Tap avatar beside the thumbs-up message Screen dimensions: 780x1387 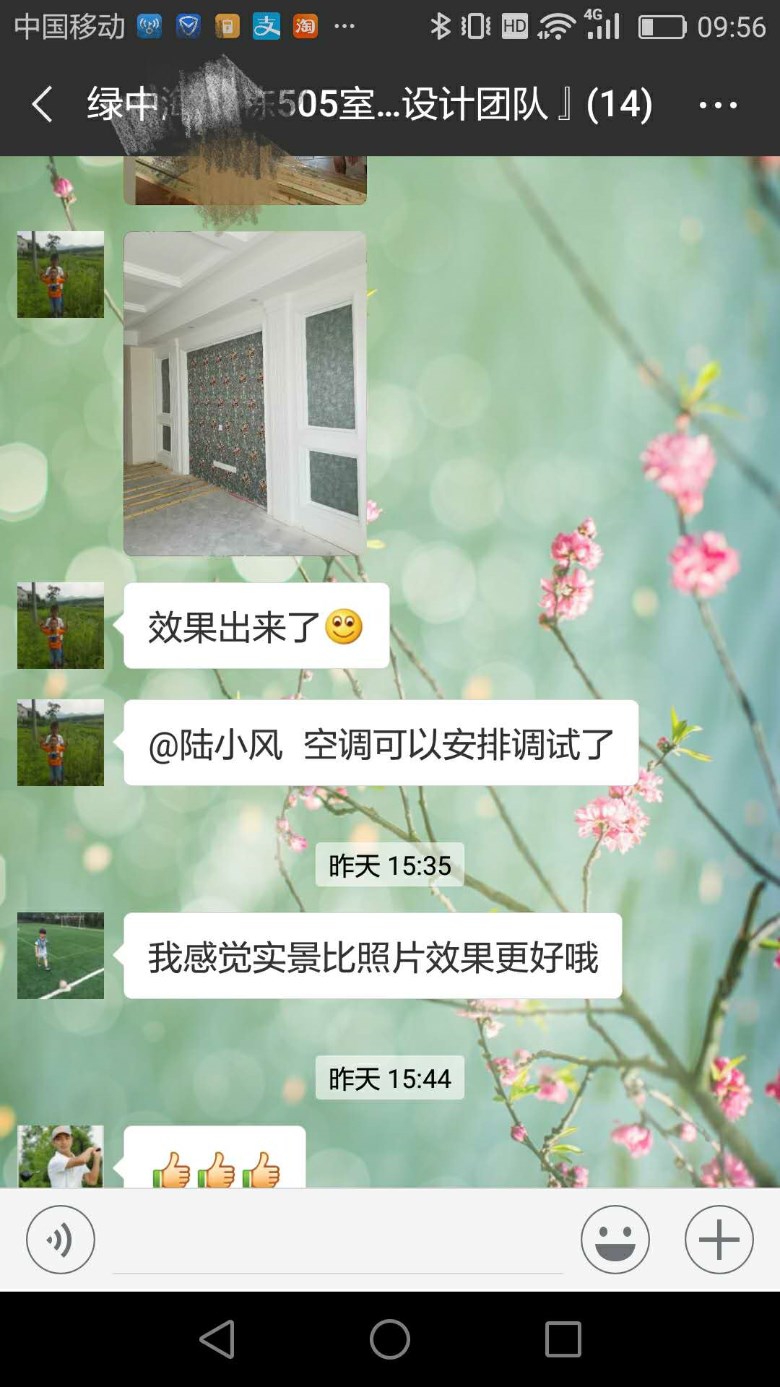click(x=60, y=1157)
